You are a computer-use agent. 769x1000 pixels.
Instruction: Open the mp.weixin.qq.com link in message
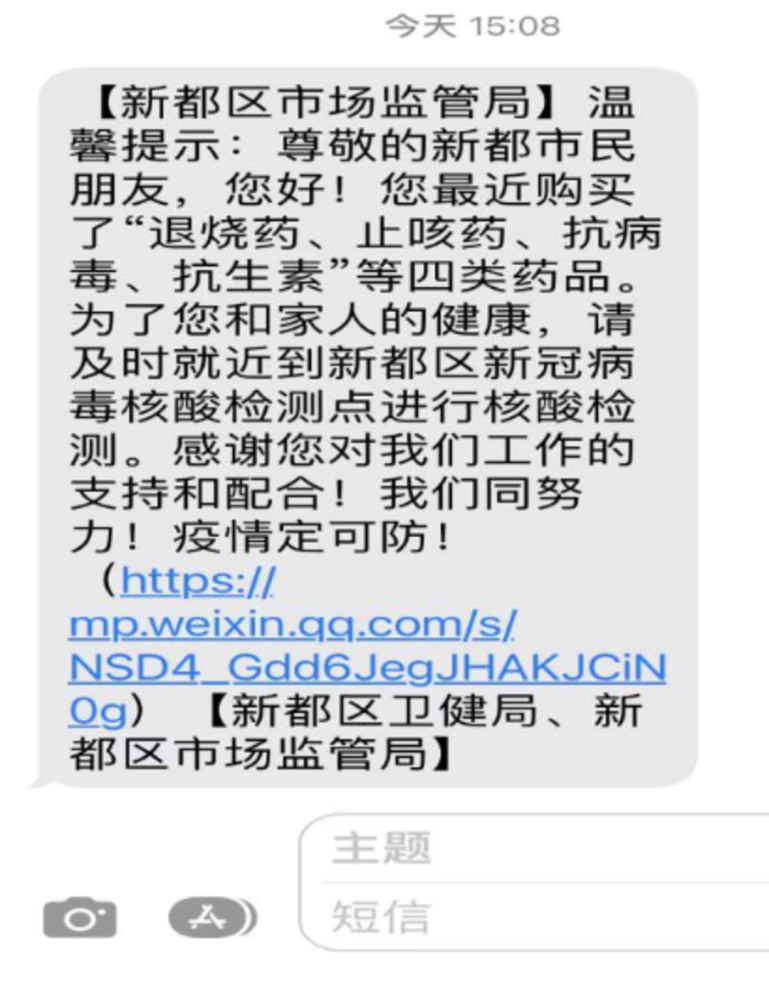292,625
